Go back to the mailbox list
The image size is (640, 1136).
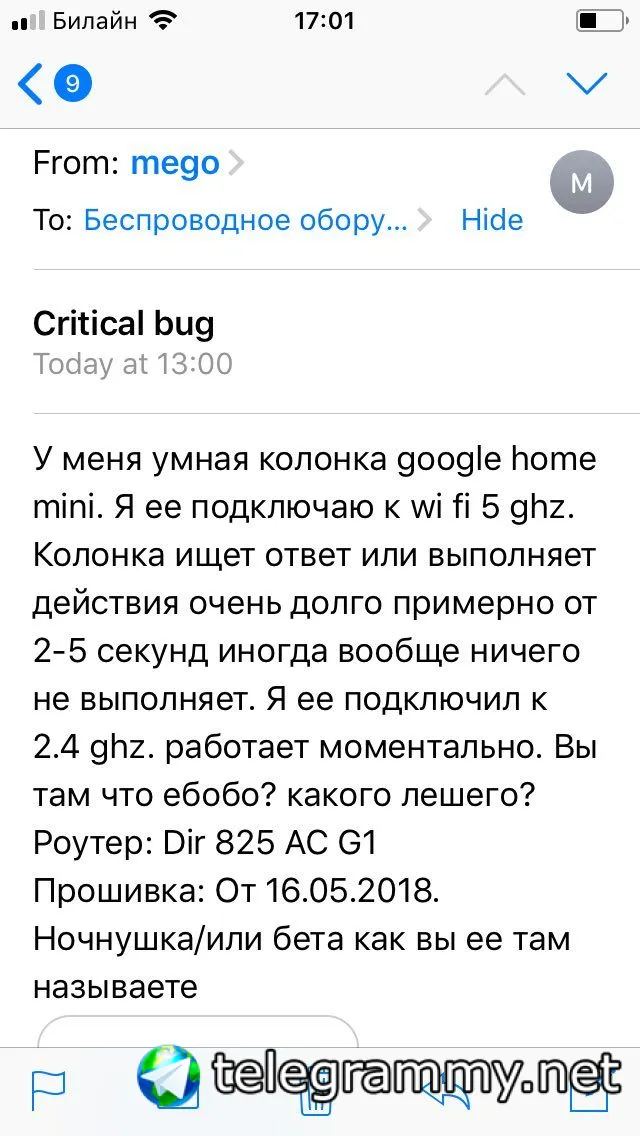click(52, 84)
